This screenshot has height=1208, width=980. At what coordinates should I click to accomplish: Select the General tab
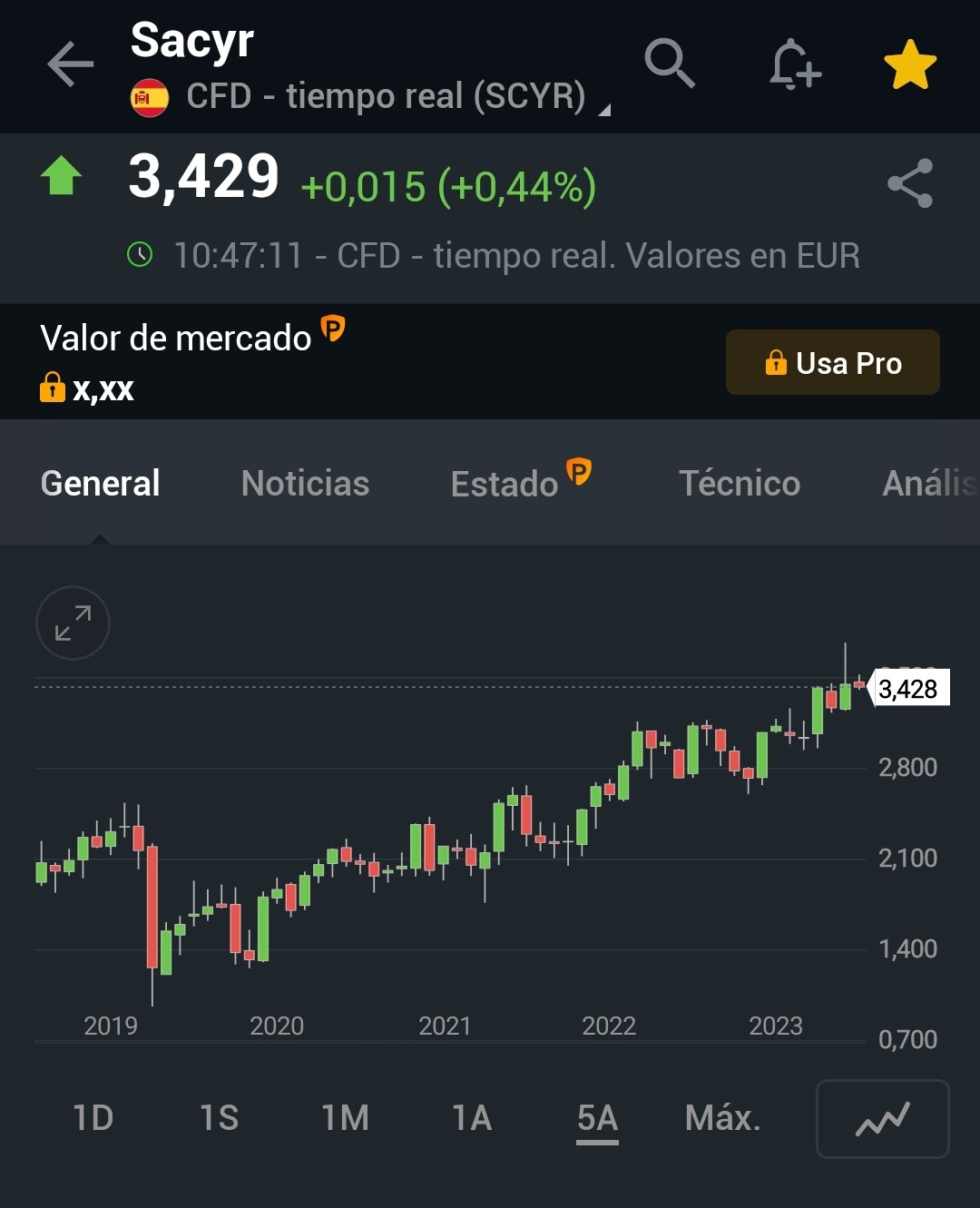pos(100,484)
